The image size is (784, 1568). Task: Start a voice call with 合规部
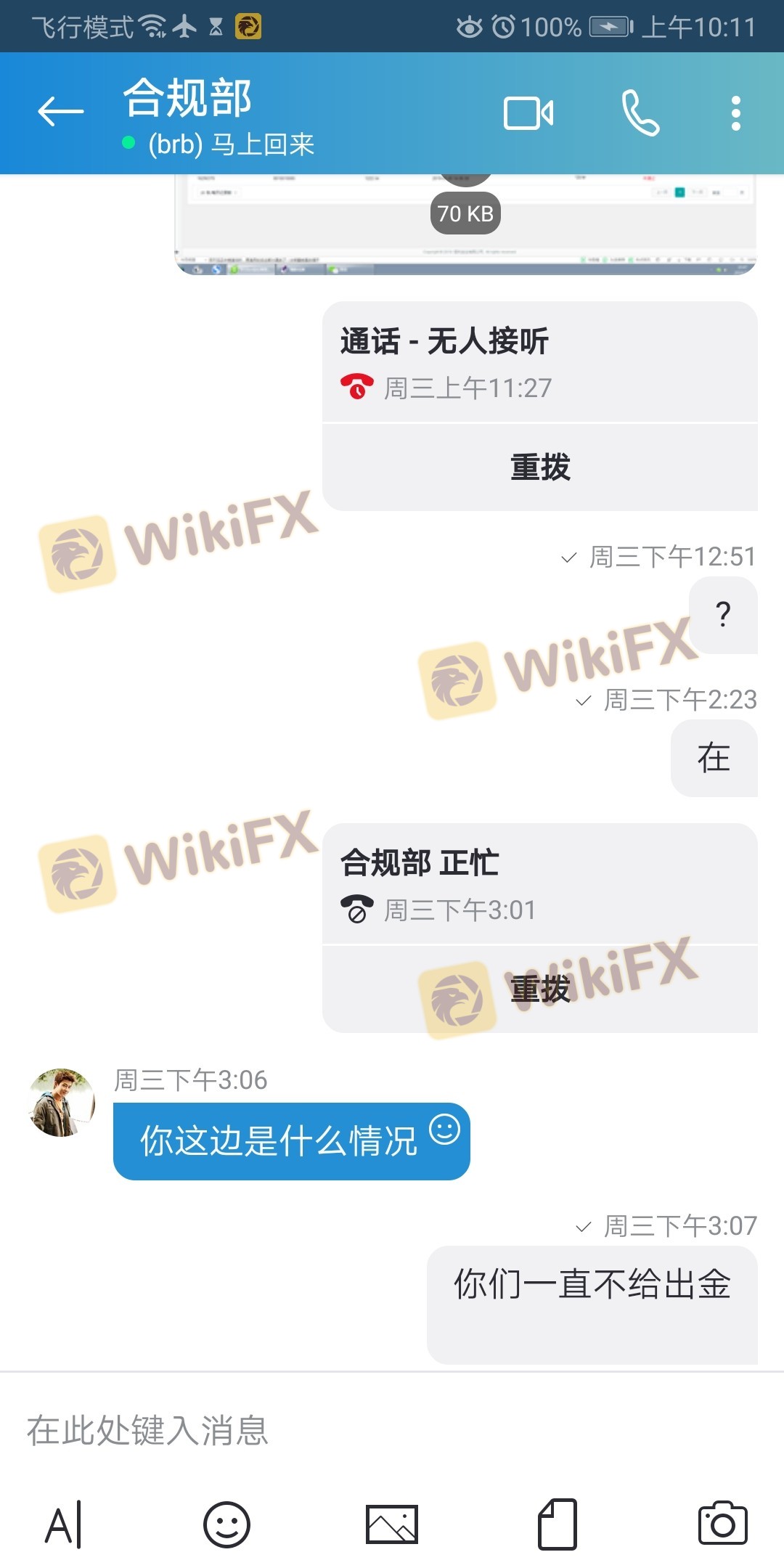[640, 113]
